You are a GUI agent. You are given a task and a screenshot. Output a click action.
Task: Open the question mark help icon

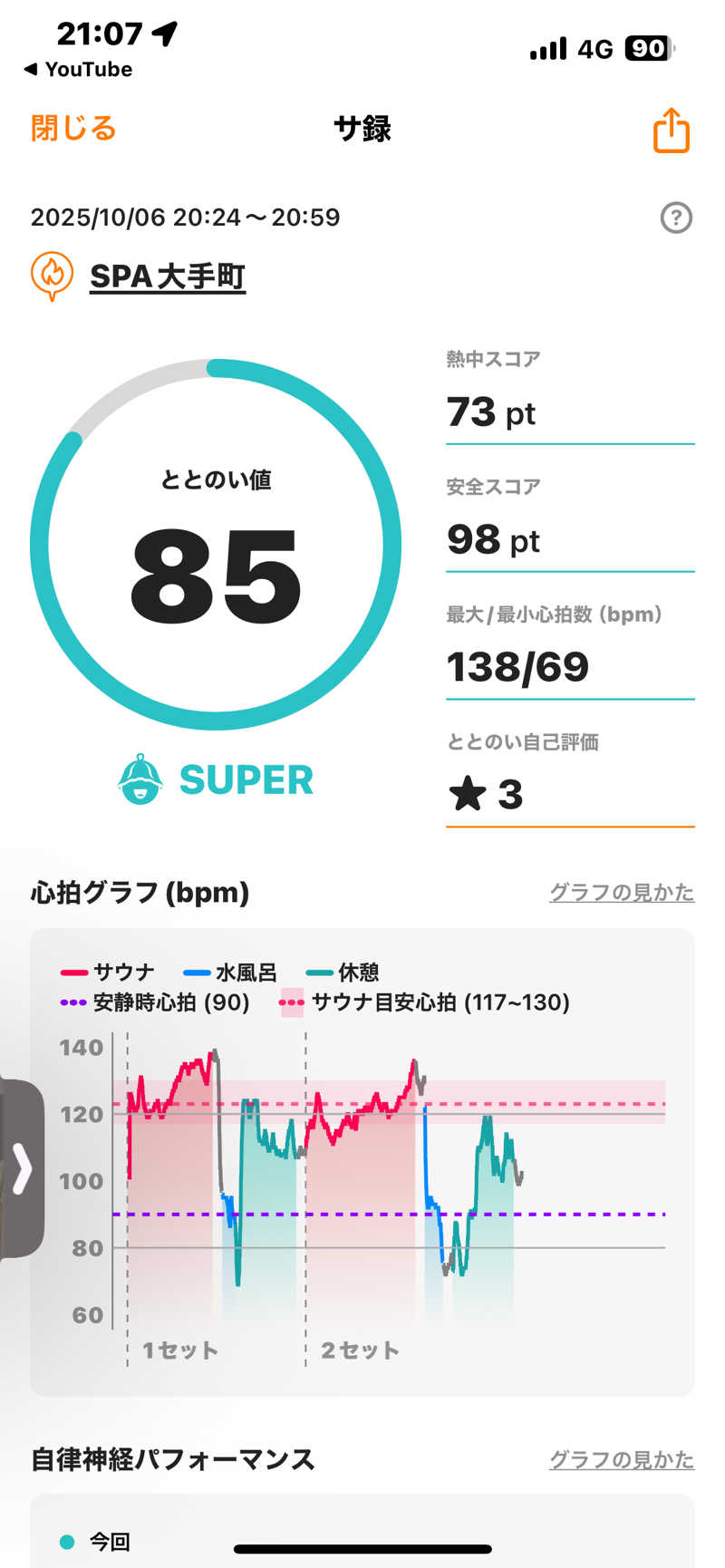point(676,218)
